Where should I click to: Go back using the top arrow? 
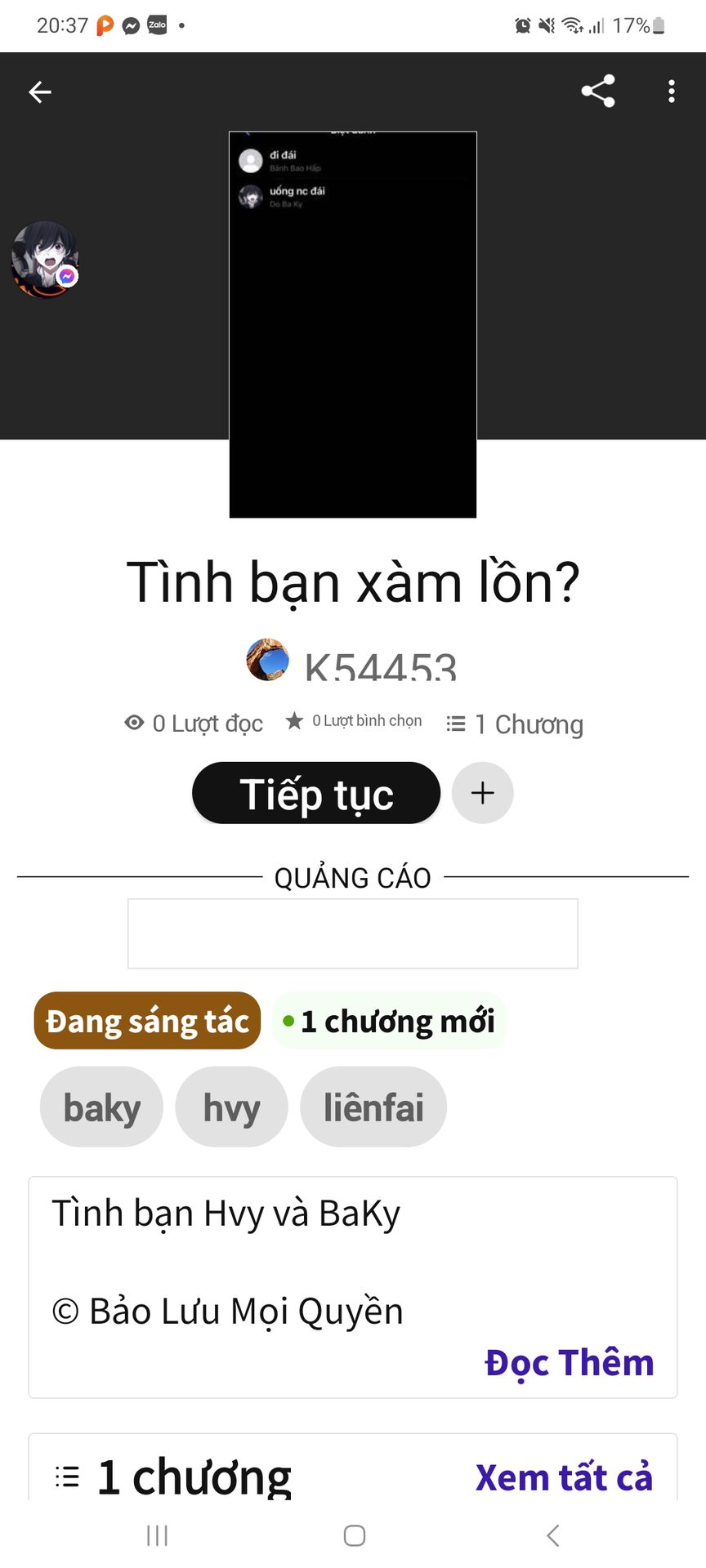pos(40,92)
